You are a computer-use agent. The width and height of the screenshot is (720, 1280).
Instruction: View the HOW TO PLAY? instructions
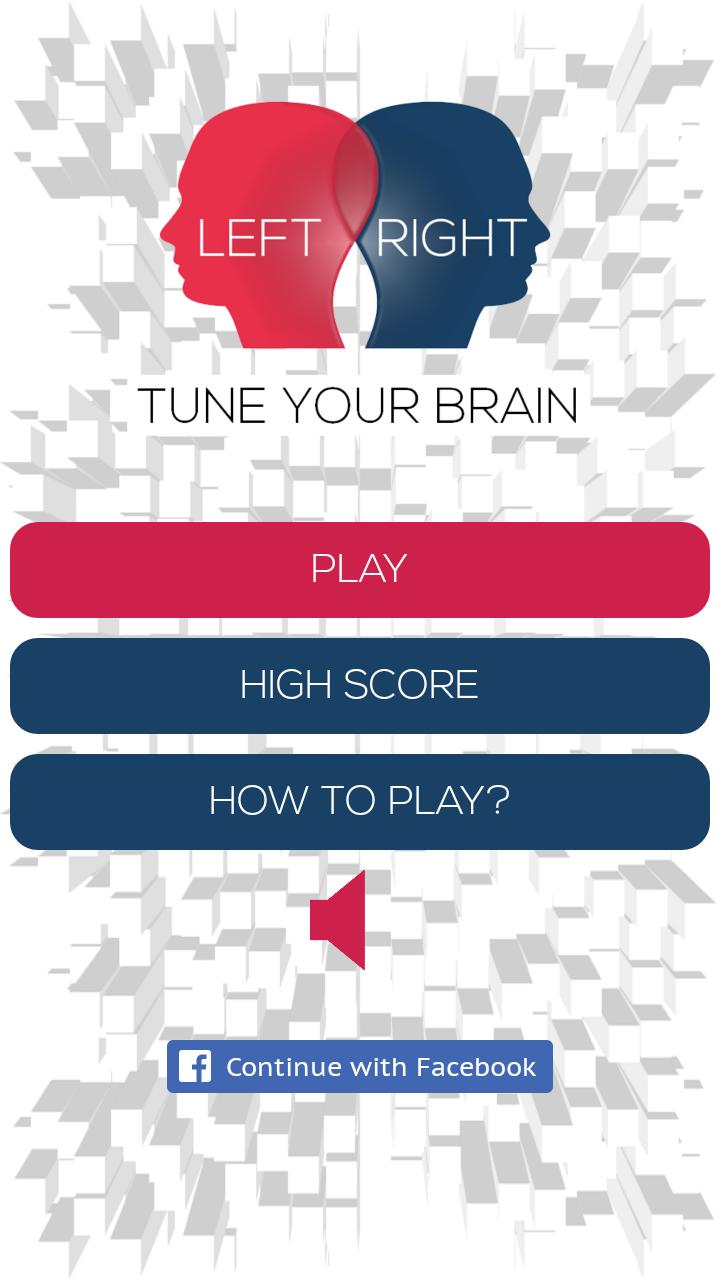tap(360, 801)
